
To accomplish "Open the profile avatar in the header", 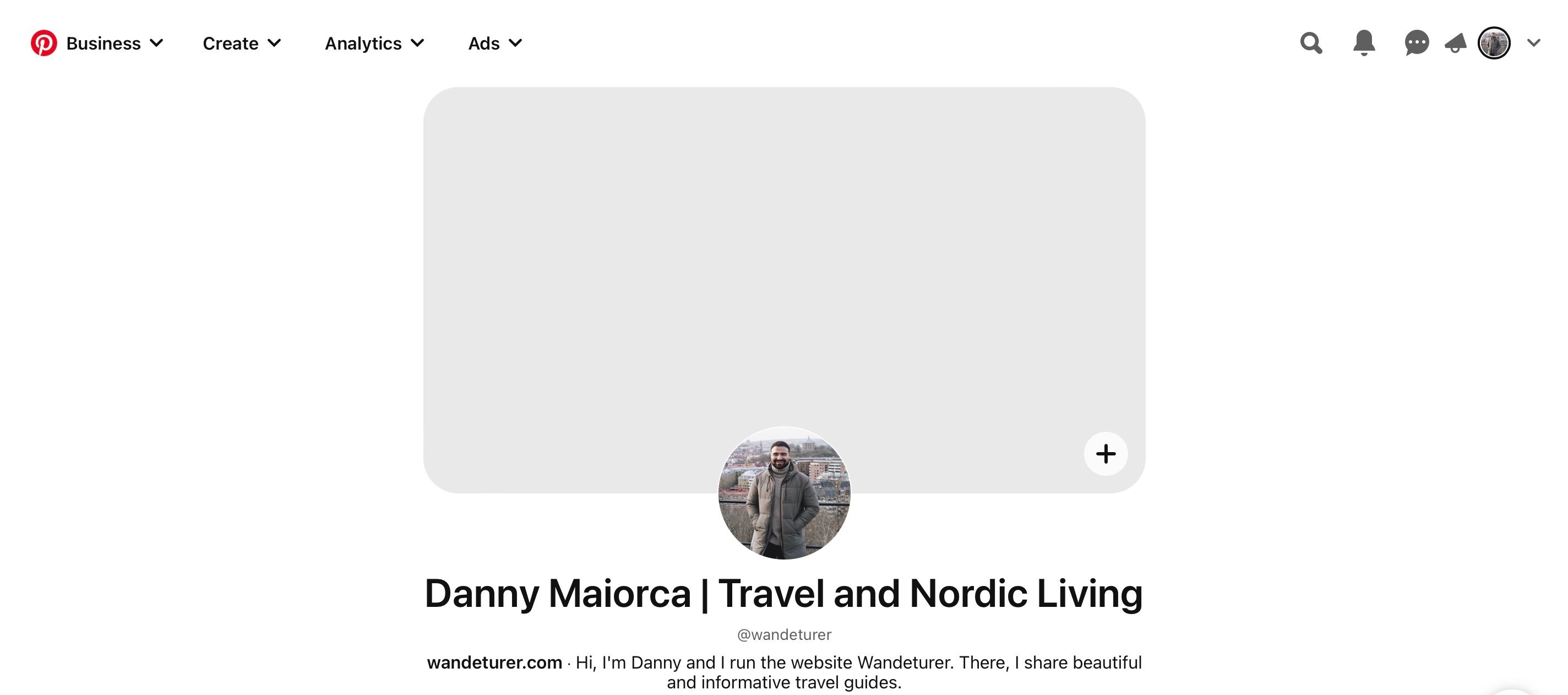I will click(1494, 44).
